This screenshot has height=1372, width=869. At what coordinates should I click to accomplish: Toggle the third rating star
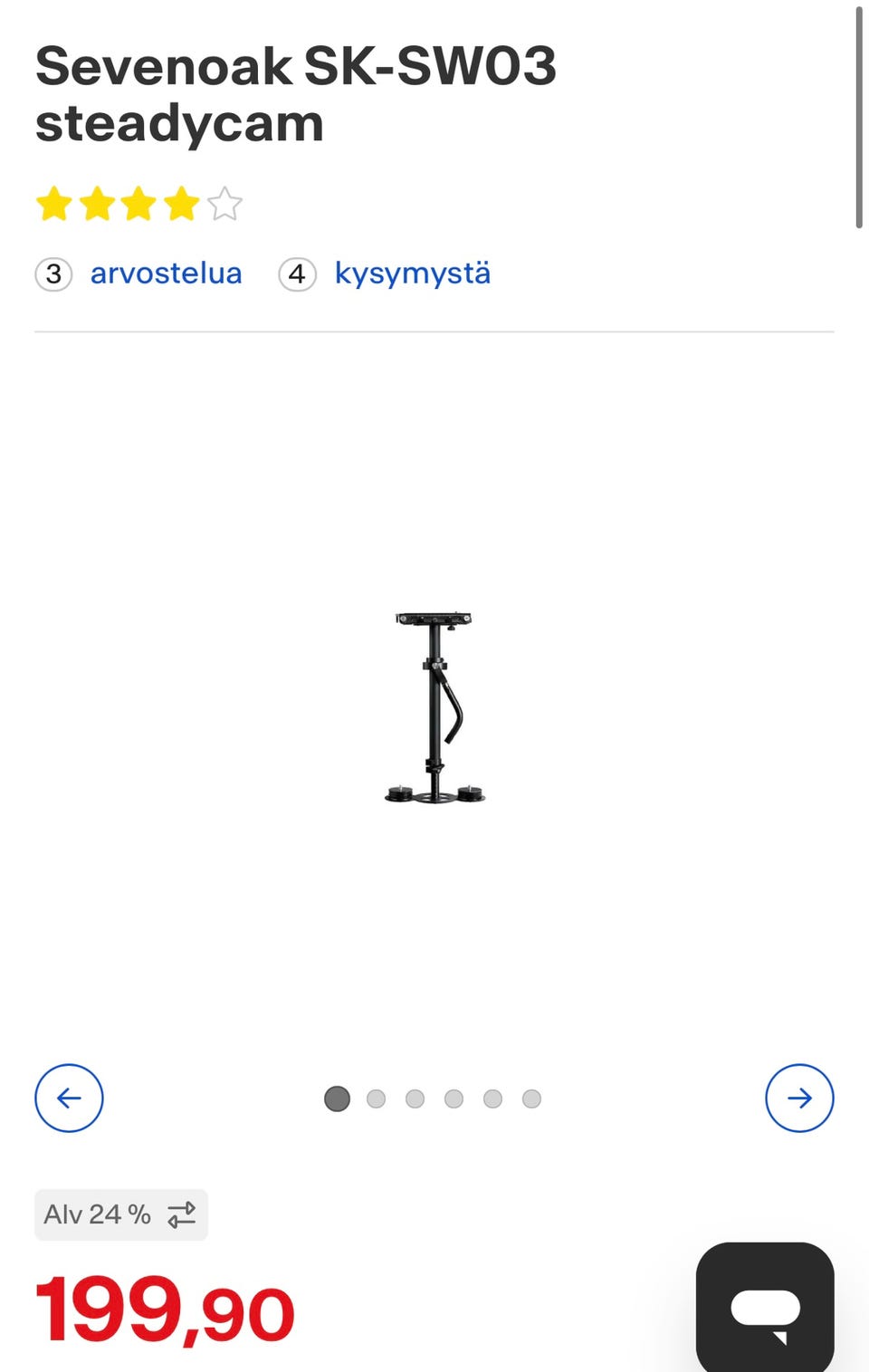click(140, 203)
